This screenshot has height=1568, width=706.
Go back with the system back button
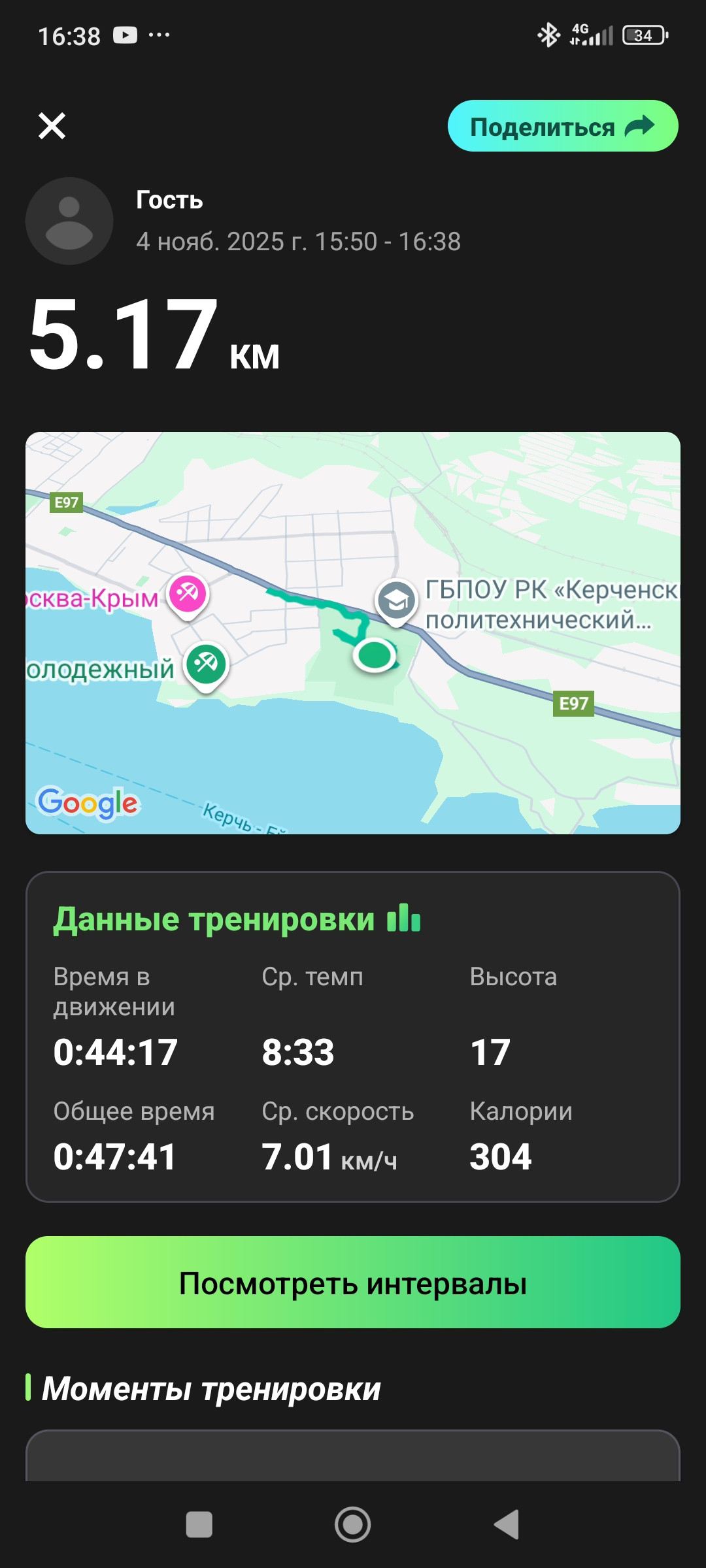coord(507,1525)
